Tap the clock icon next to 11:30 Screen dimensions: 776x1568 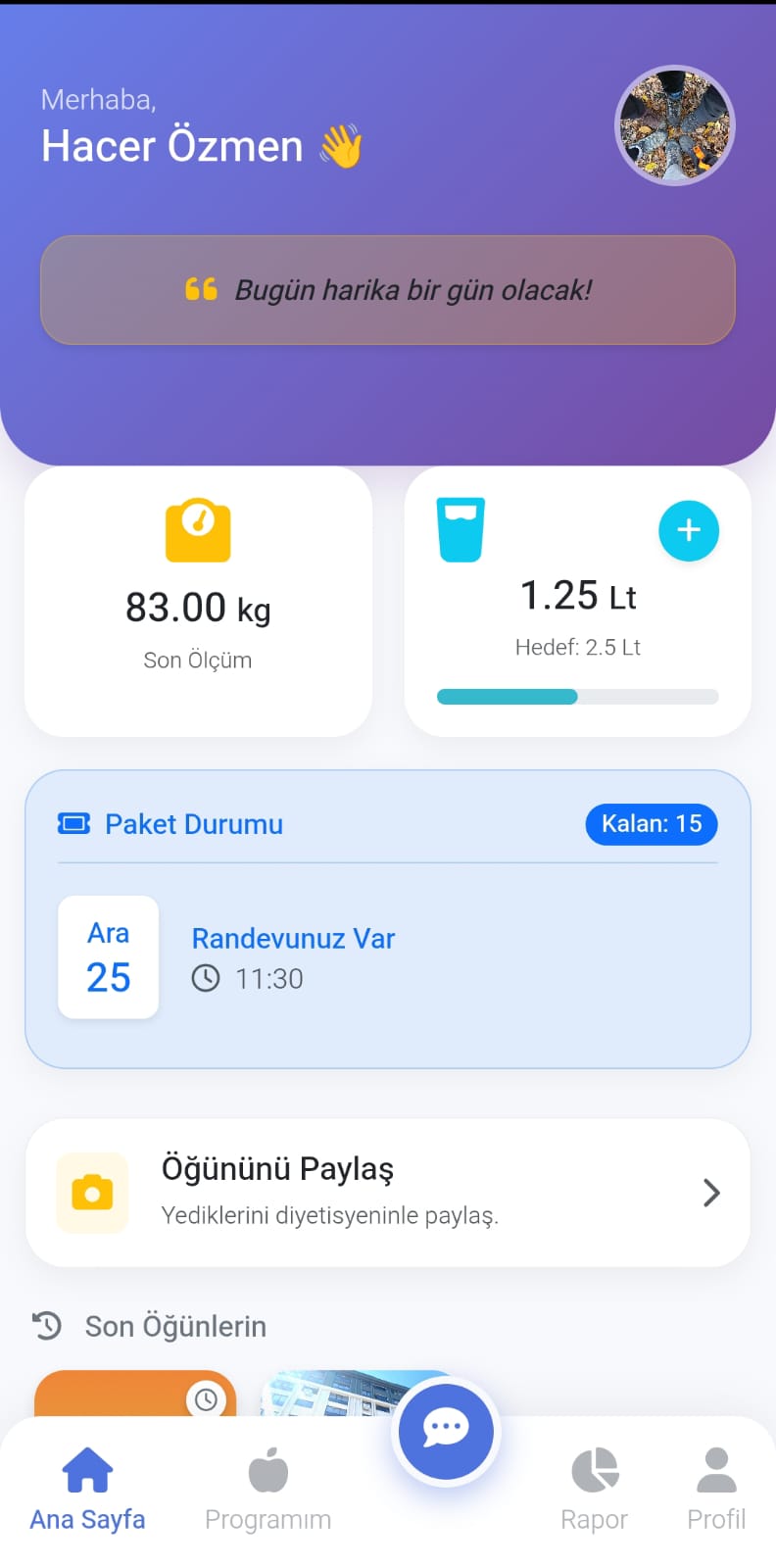pos(207,978)
